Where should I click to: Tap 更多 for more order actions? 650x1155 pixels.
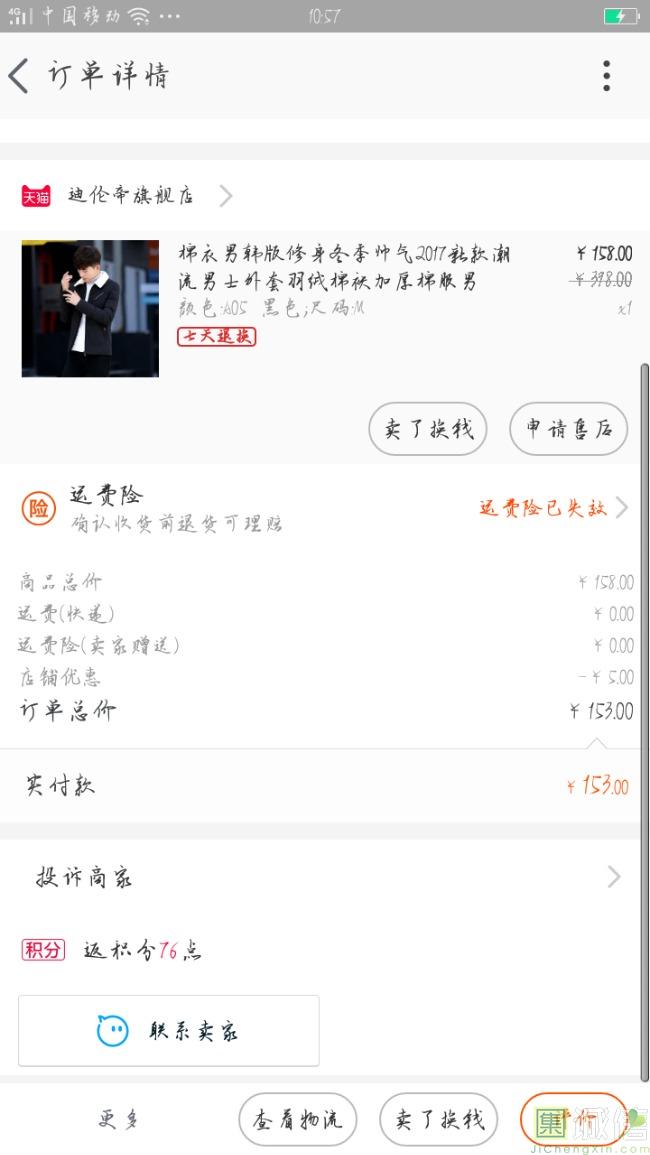(x=119, y=1119)
